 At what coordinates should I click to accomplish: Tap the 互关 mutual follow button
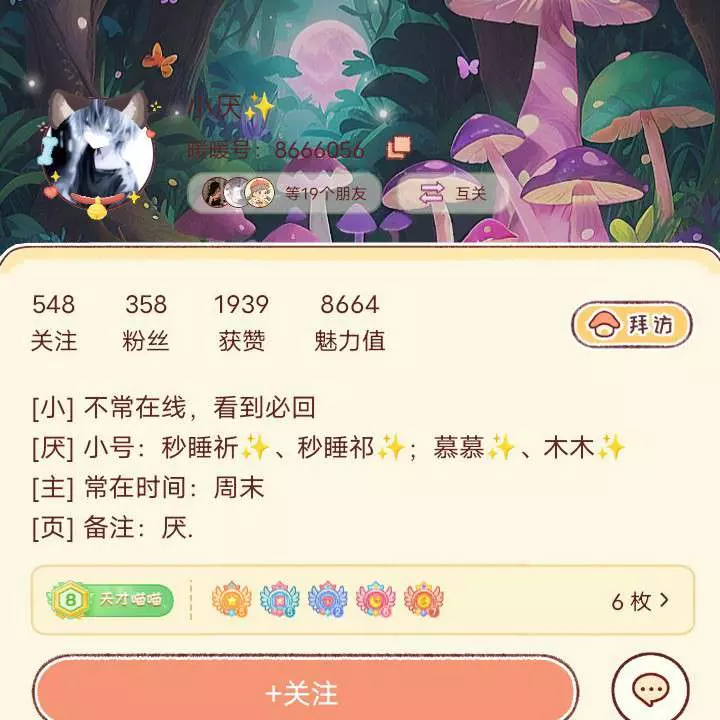452,193
